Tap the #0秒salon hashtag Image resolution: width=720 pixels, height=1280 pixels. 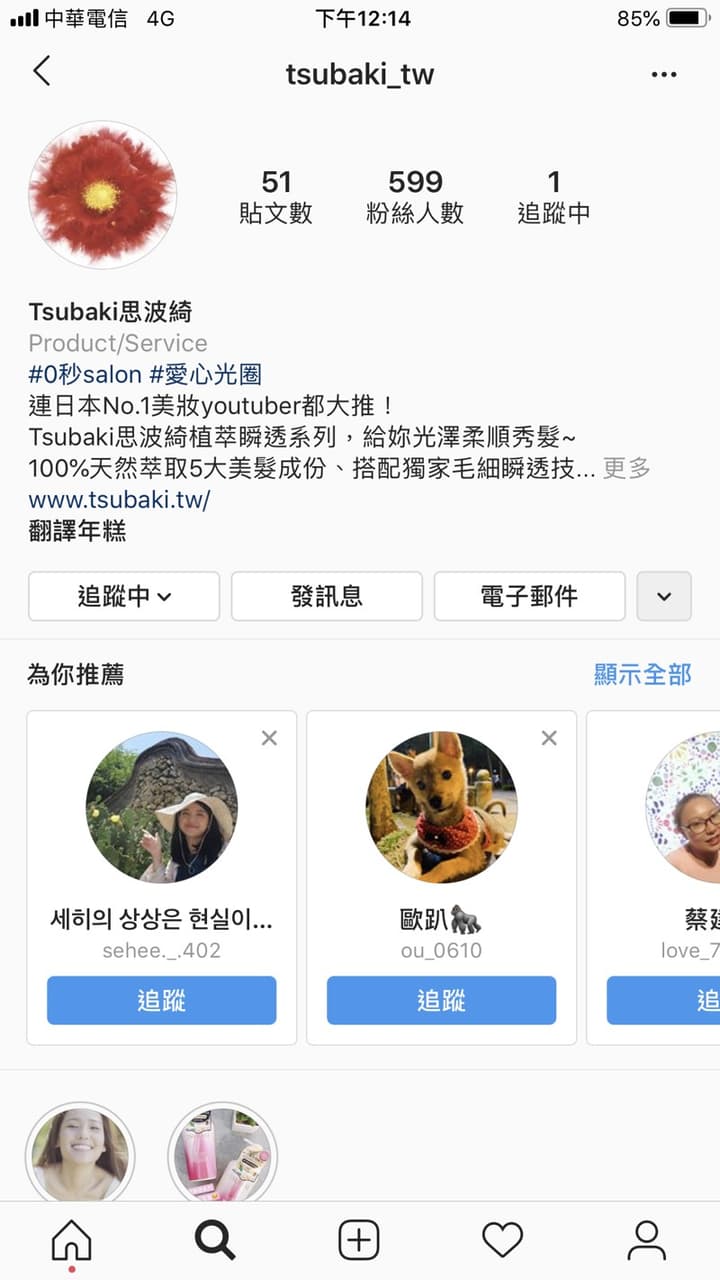pos(85,375)
